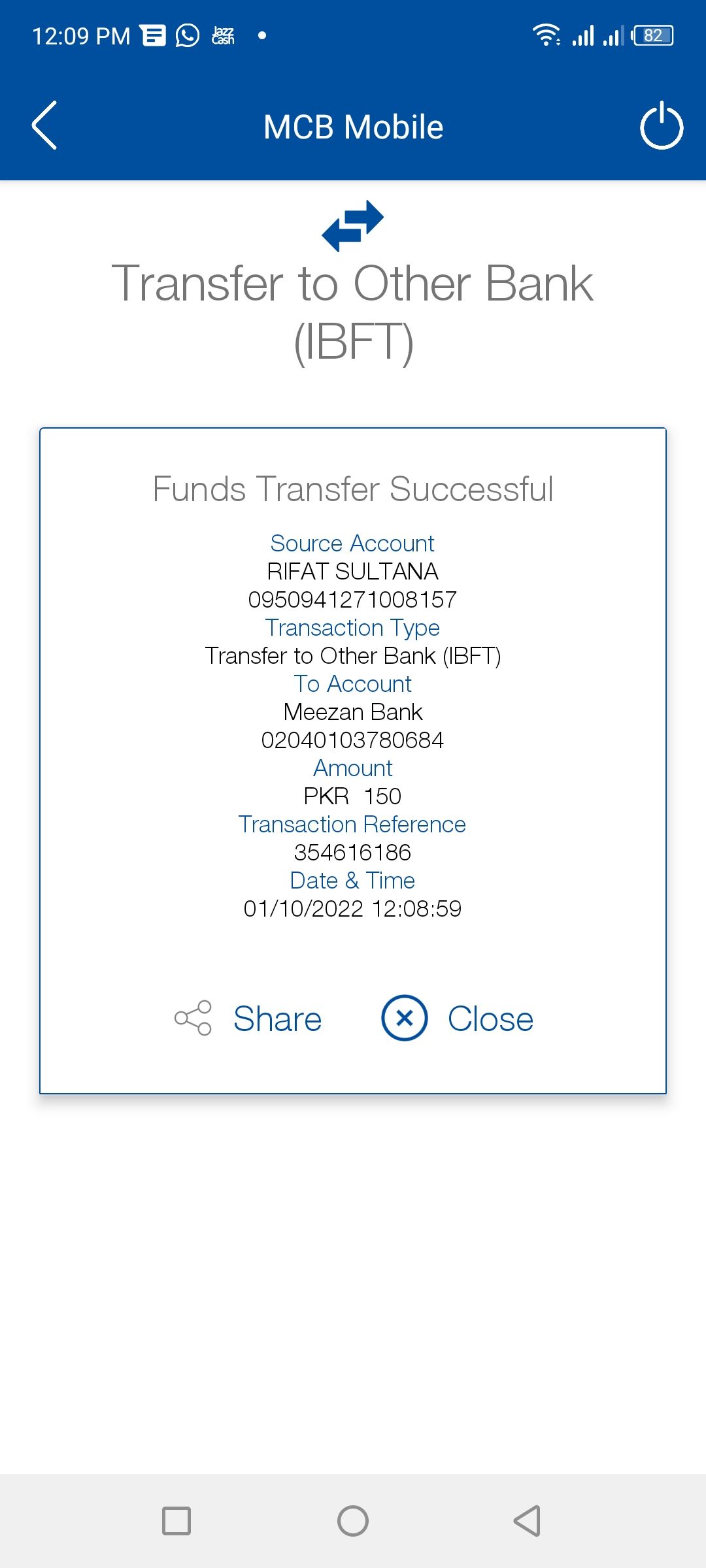The height and width of the screenshot is (1568, 706).
Task: Go to the home screen
Action: [x=353, y=1521]
